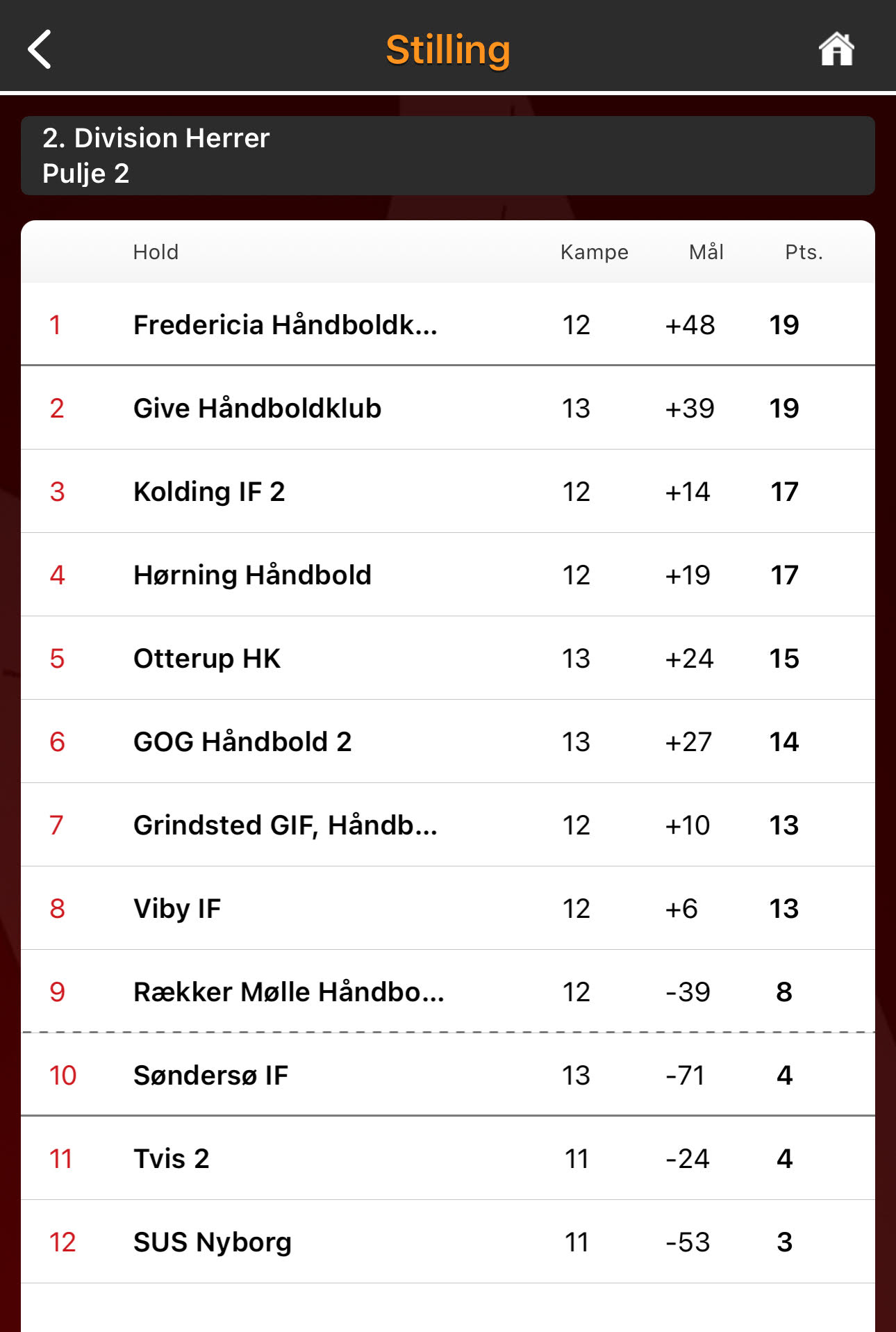The height and width of the screenshot is (1332, 896).
Task: Open Fredericia Håndboldklub team row
Action: [285, 324]
